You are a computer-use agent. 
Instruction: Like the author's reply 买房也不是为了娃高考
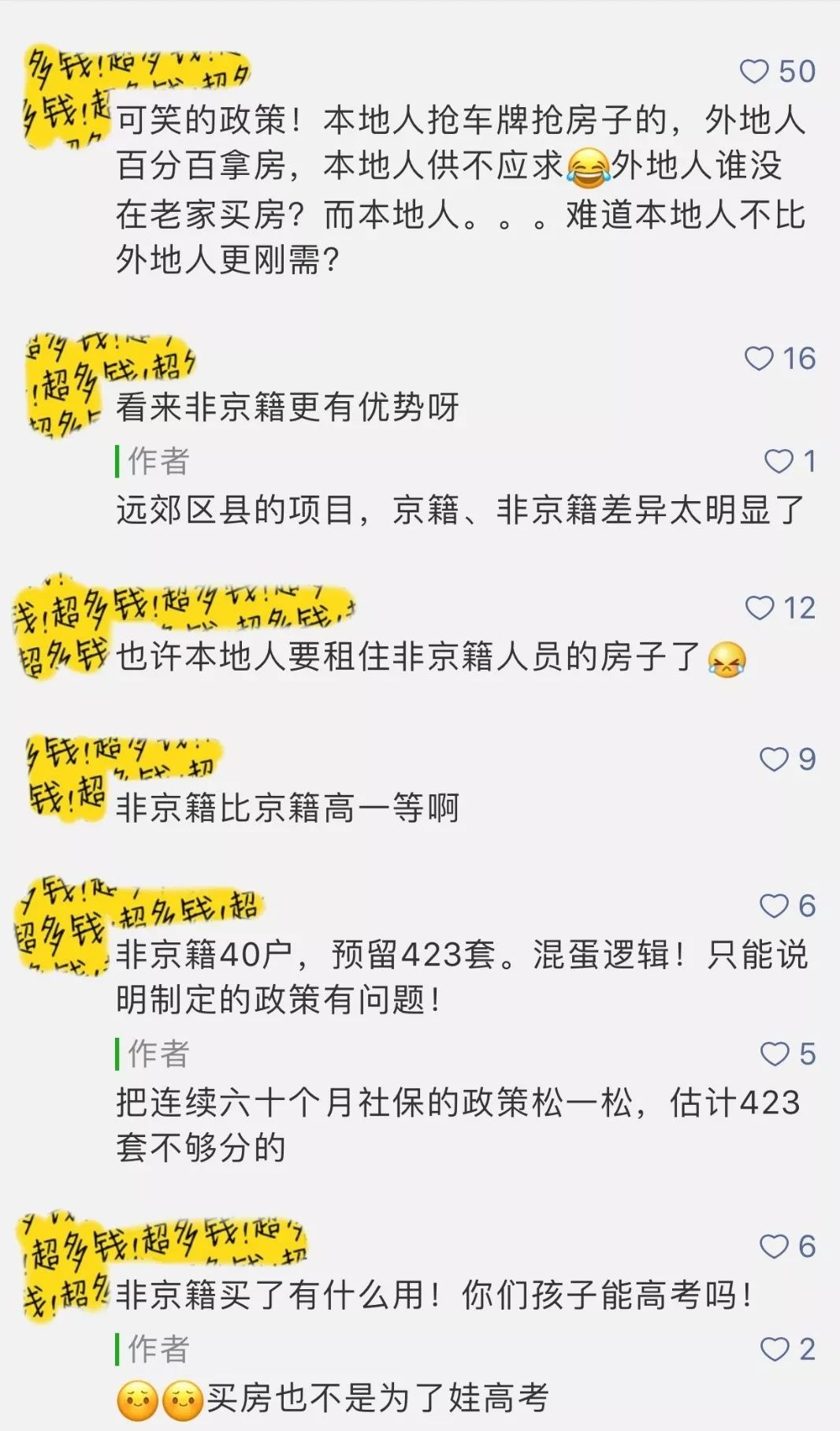pos(774,1349)
